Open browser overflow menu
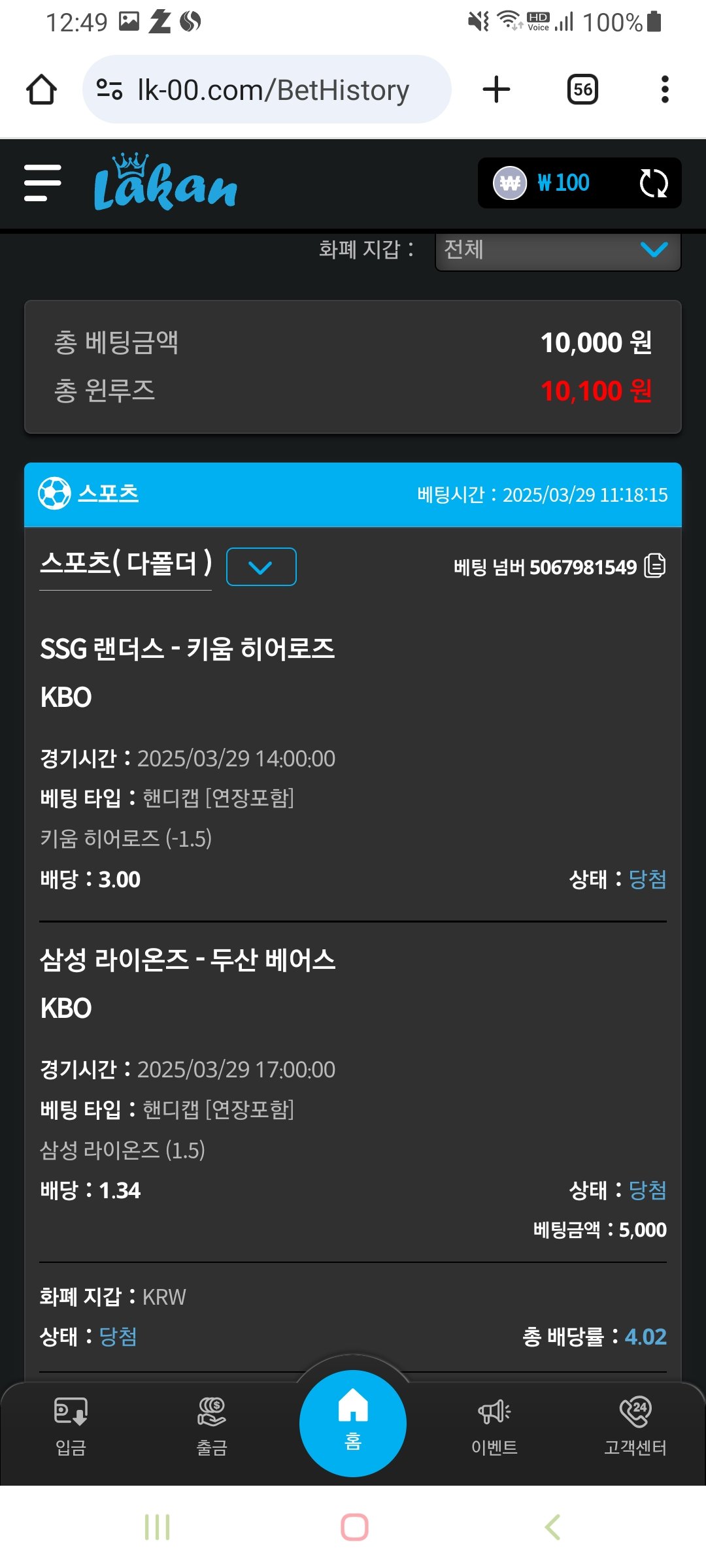The image size is (706, 1568). [x=665, y=90]
